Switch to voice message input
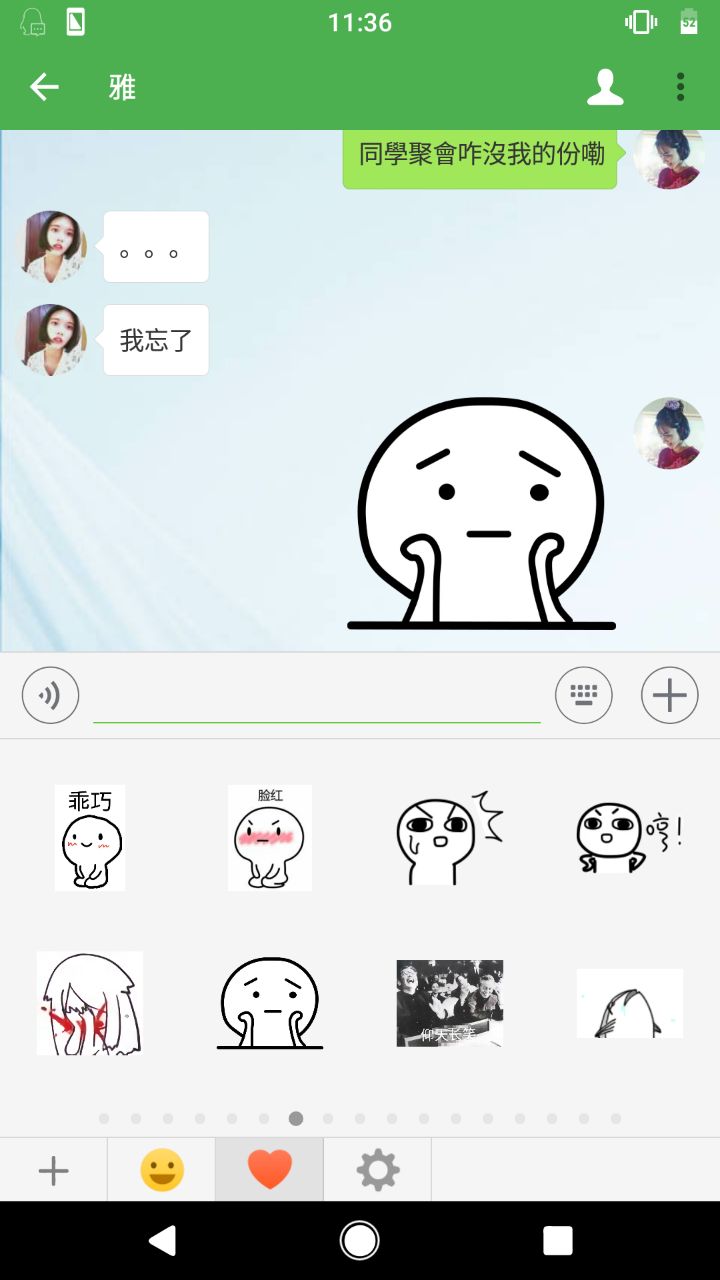 pyautogui.click(x=50, y=695)
